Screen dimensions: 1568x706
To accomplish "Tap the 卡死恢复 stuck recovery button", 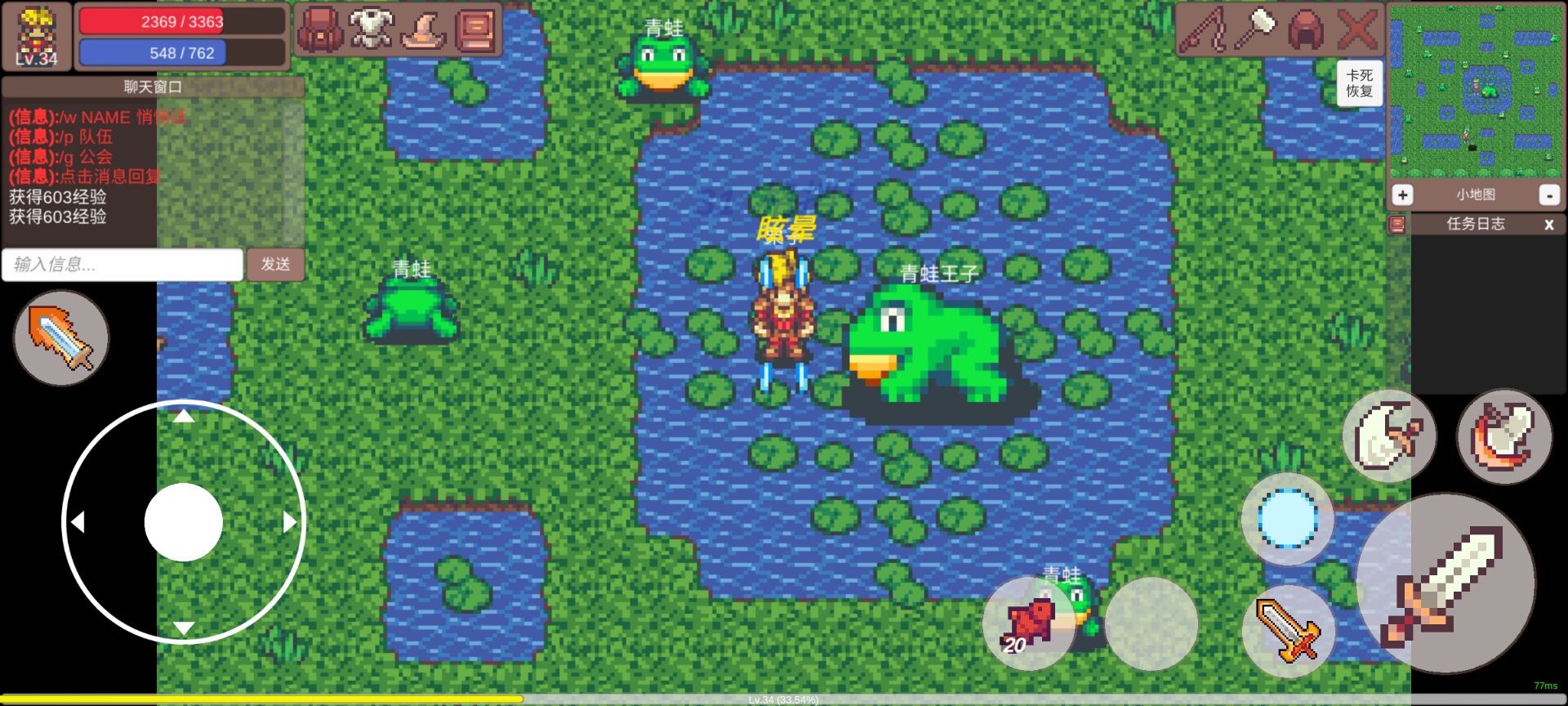I will click(1359, 83).
